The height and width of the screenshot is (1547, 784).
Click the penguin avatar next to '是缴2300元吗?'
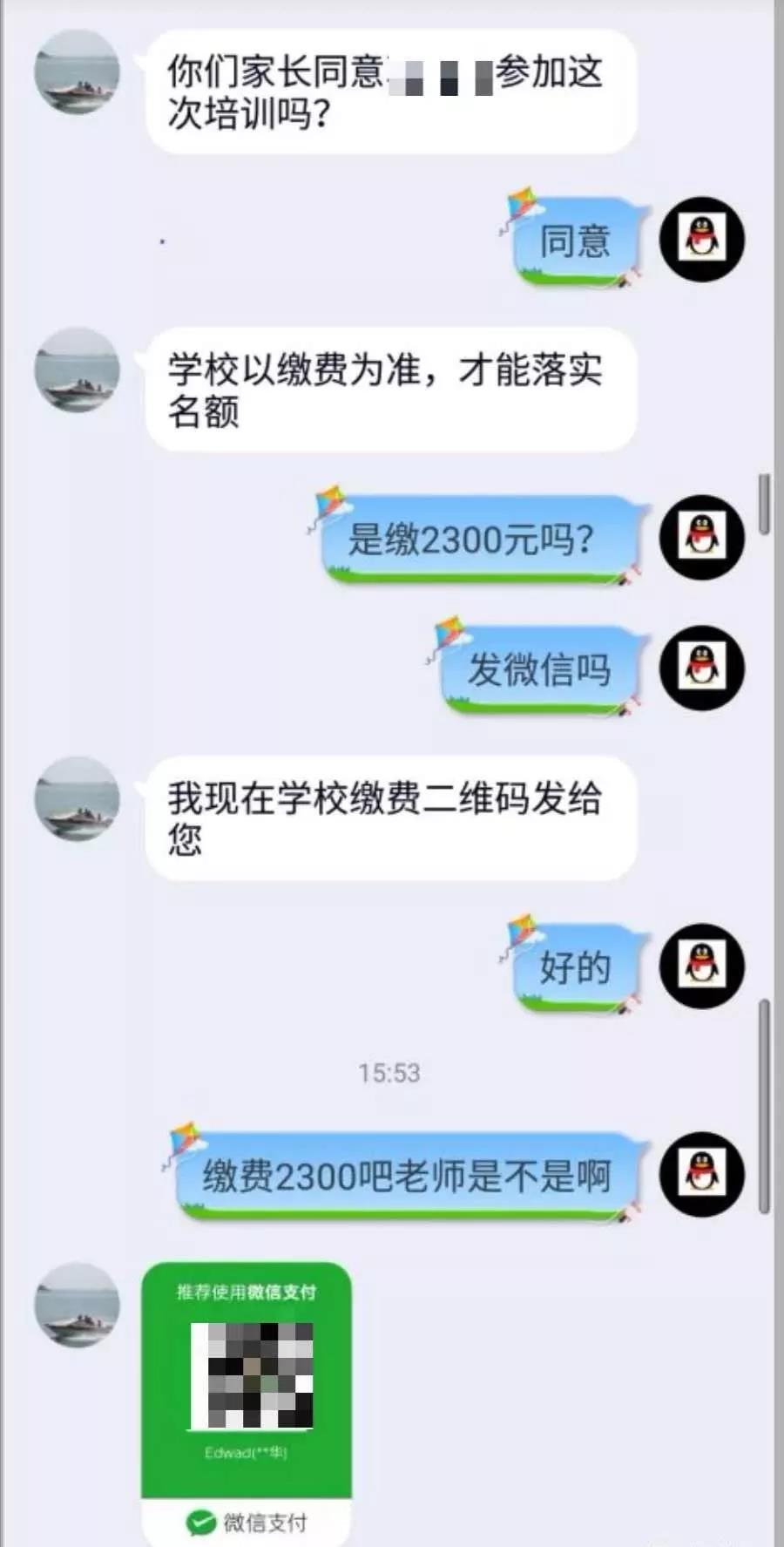(702, 537)
